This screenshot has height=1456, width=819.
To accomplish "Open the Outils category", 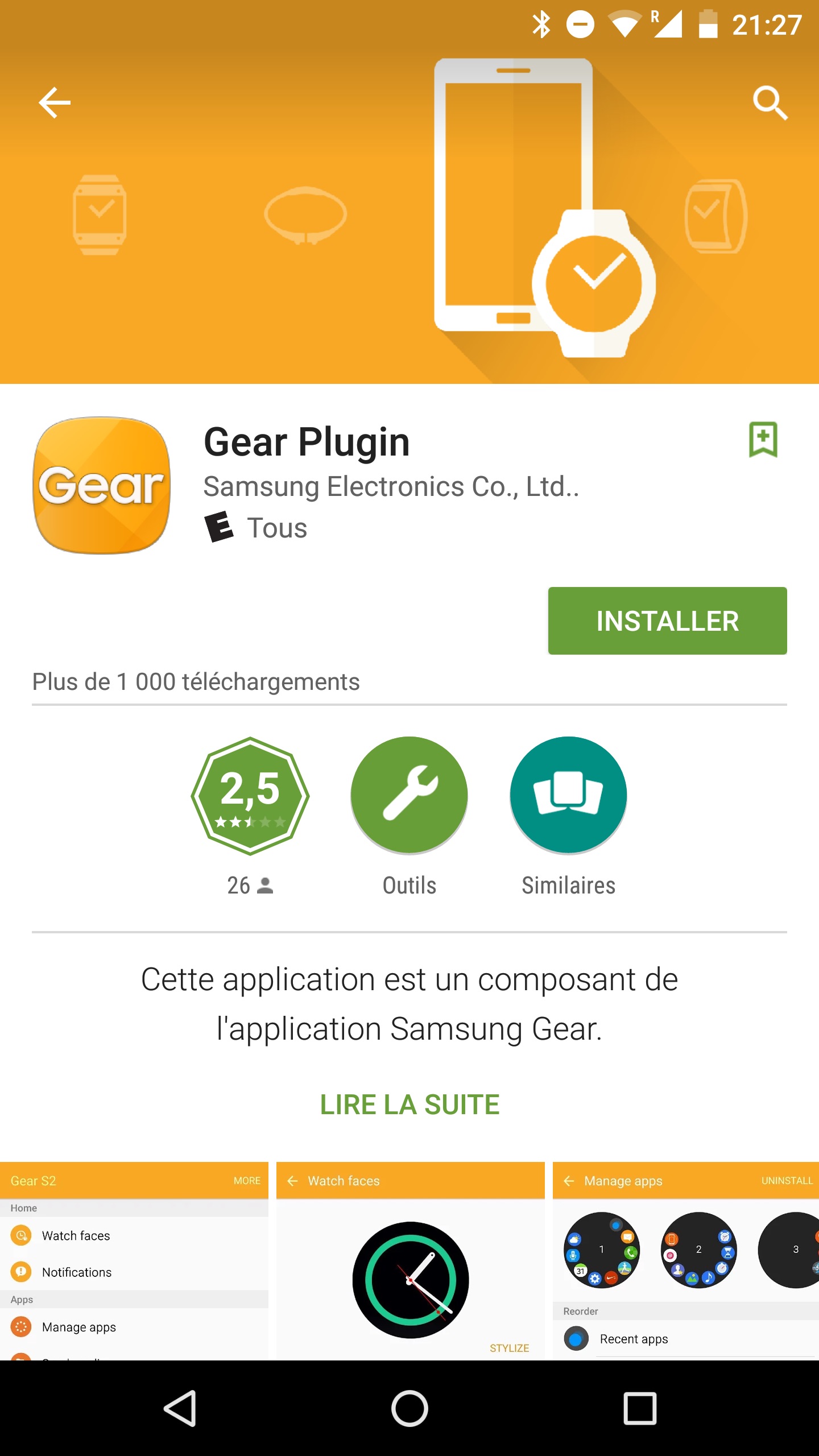I will 409,796.
